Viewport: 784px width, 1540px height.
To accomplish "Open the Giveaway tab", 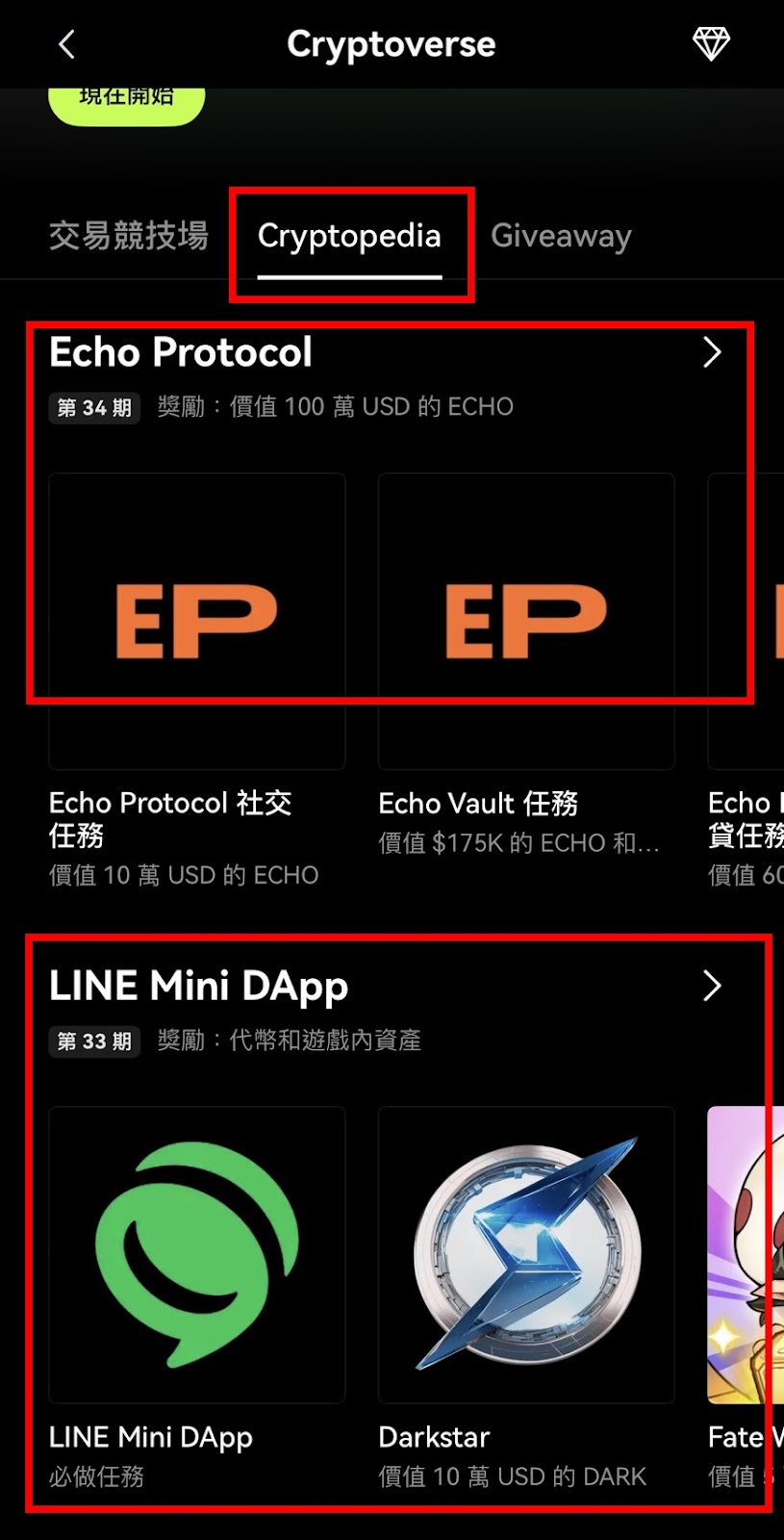I will click(x=561, y=236).
